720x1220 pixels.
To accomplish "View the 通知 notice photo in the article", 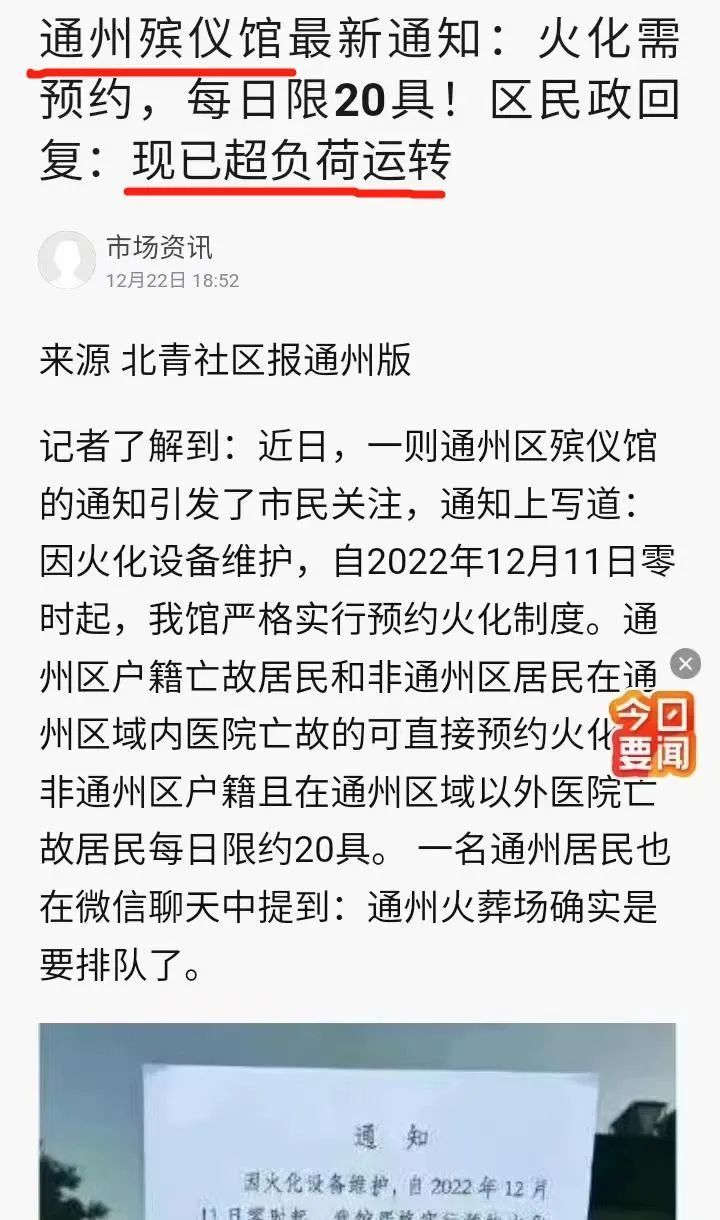I will pos(358,1120).
